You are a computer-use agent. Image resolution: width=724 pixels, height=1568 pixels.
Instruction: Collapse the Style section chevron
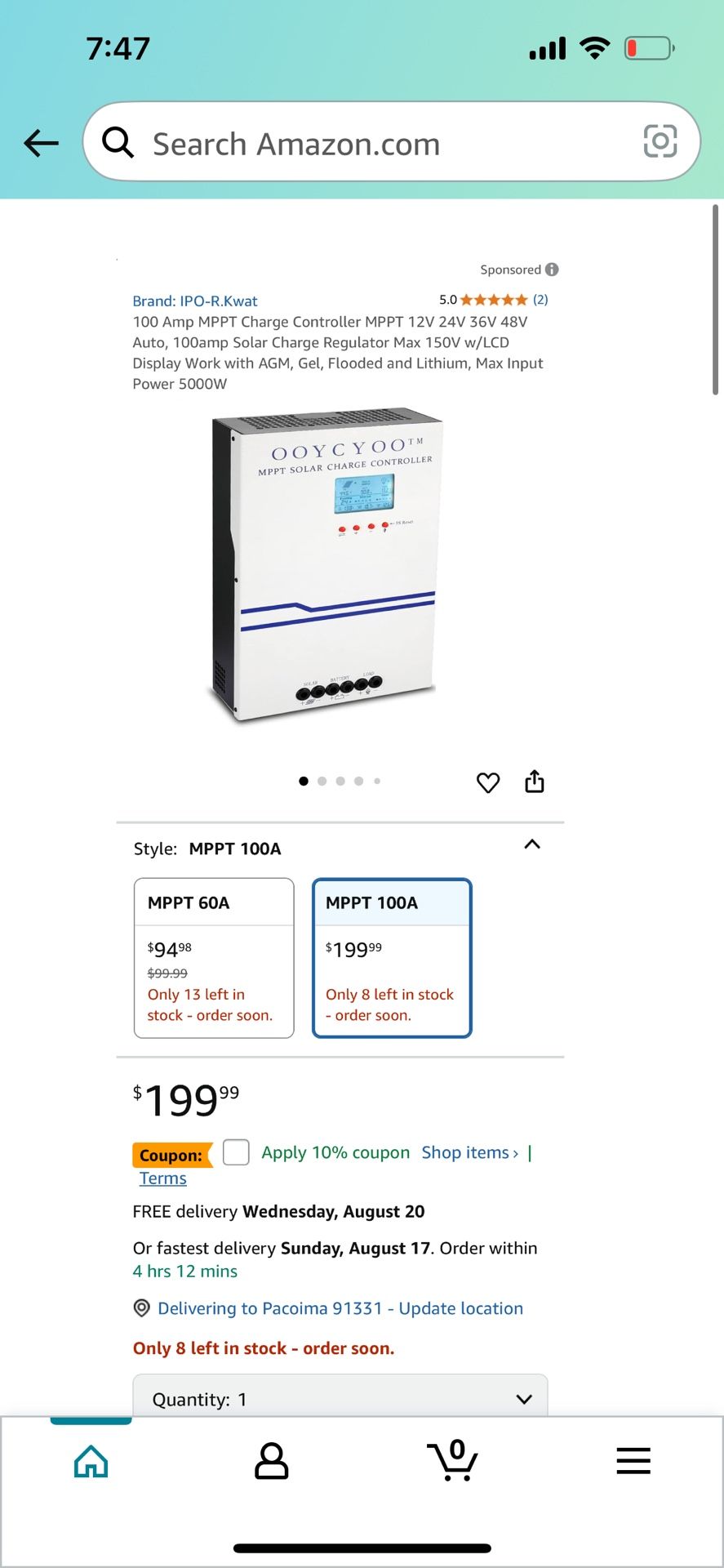coord(532,844)
